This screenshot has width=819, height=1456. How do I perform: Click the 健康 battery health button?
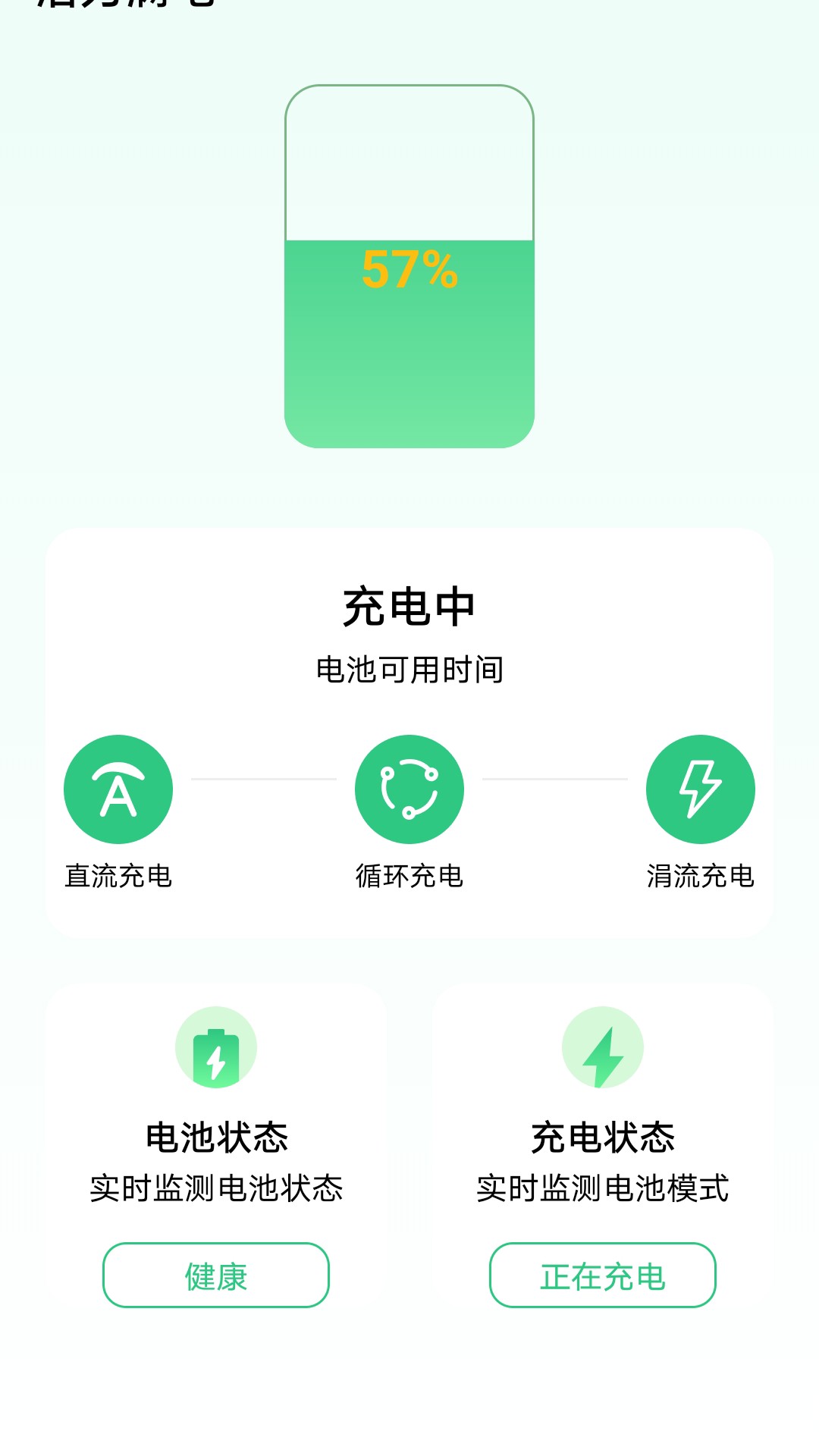216,1276
